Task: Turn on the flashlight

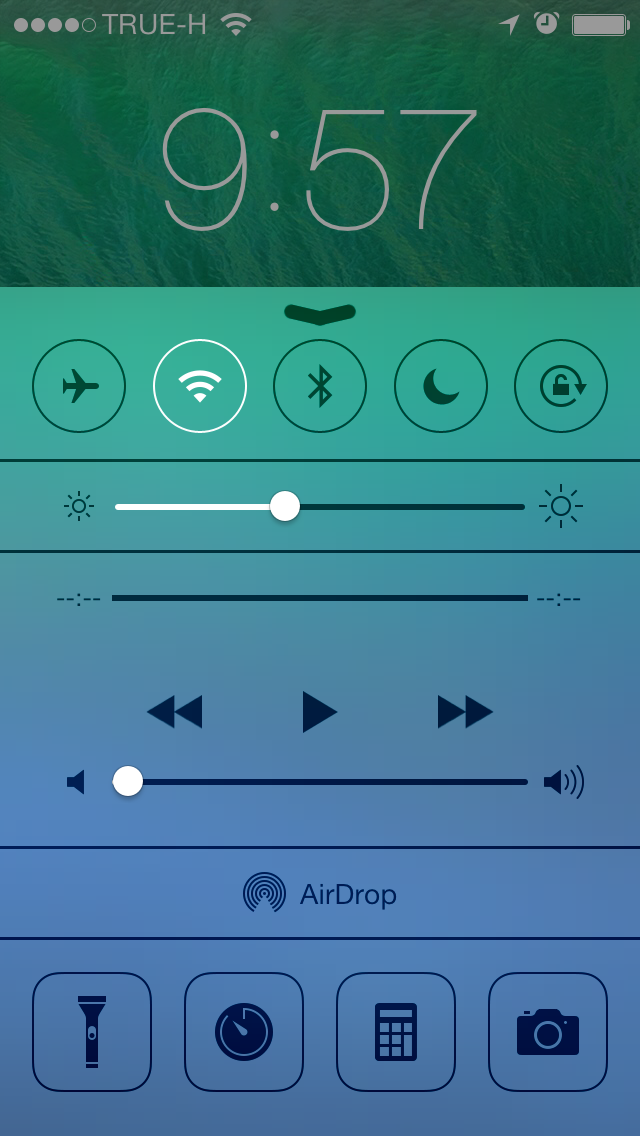Action: click(92, 1032)
